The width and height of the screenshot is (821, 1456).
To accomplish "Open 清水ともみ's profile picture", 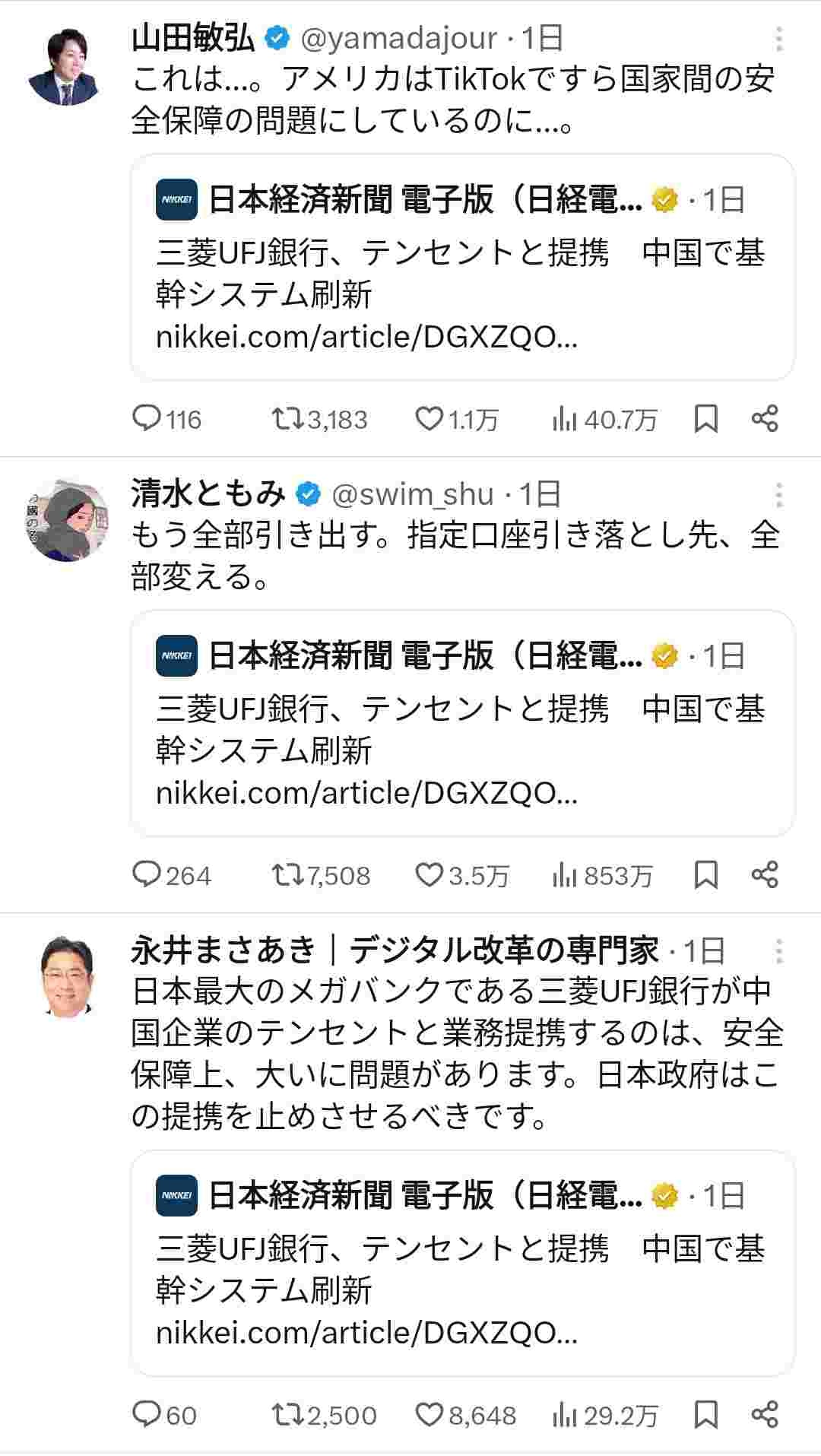I will [64, 521].
